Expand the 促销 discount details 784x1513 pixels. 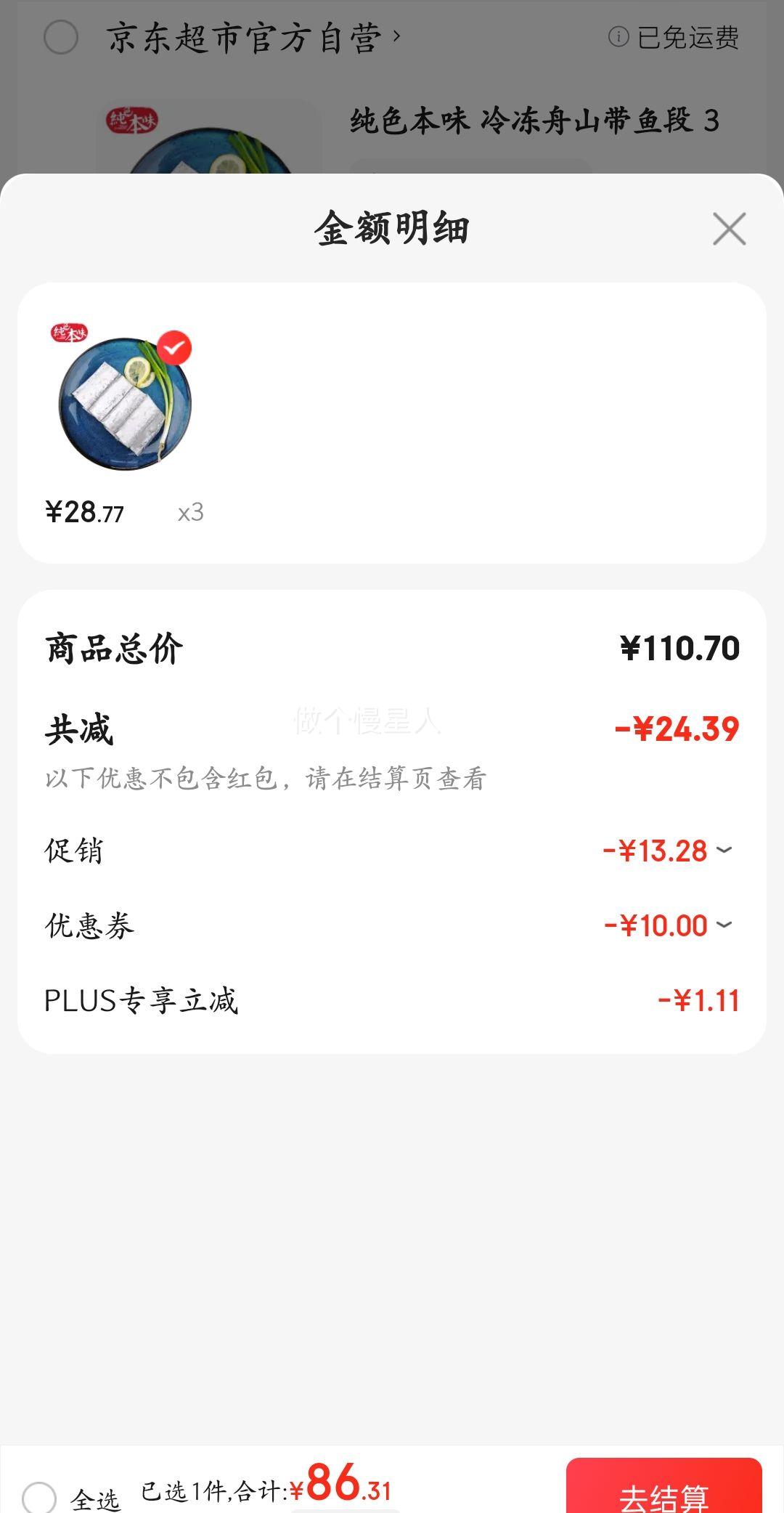click(x=724, y=849)
